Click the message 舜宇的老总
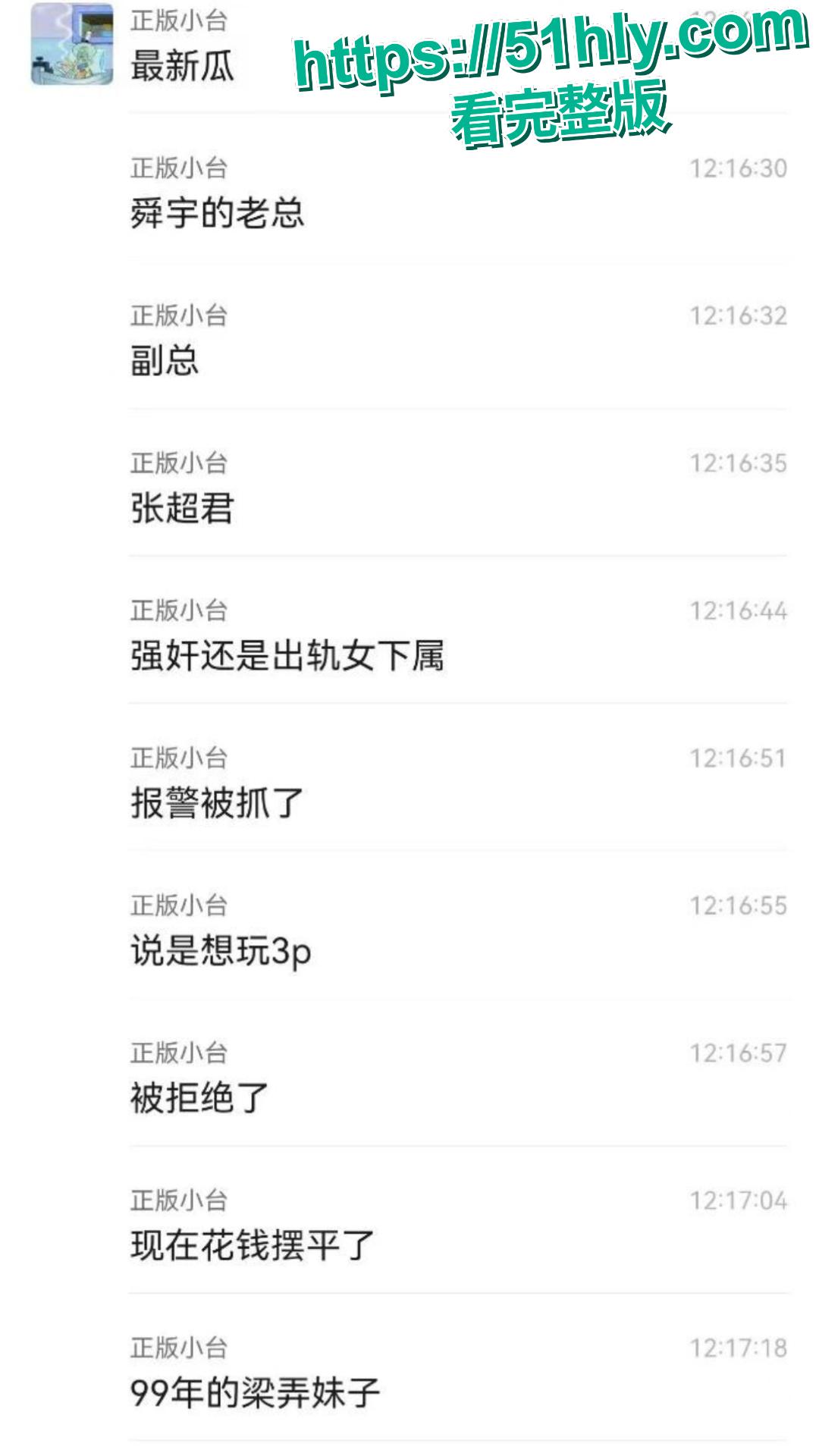Screen dimensions: 819x1456 [220, 212]
